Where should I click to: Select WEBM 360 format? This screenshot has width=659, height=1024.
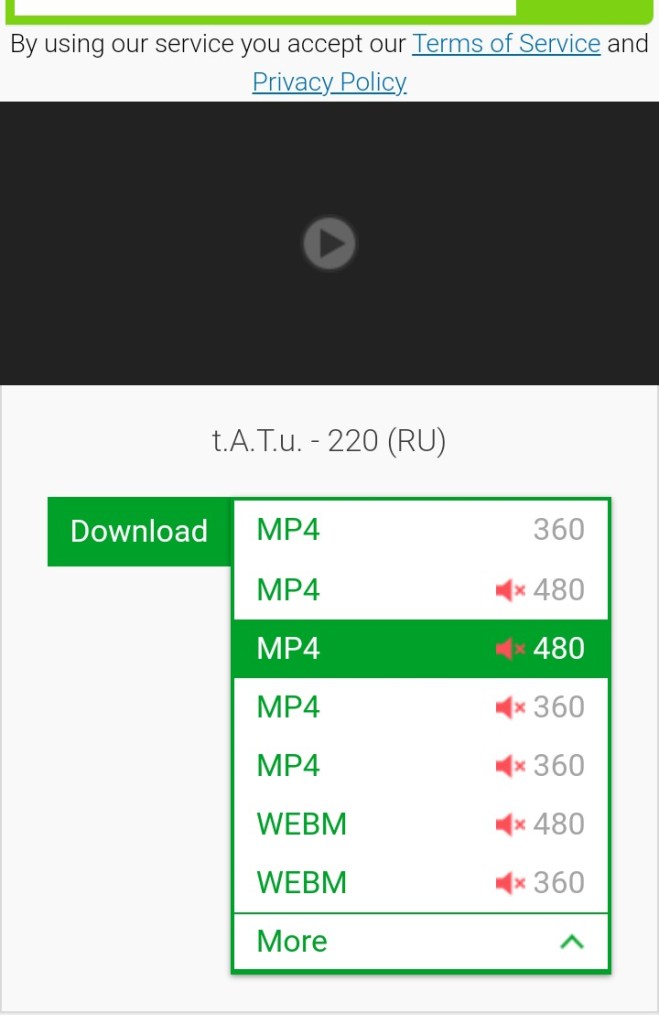(x=420, y=883)
